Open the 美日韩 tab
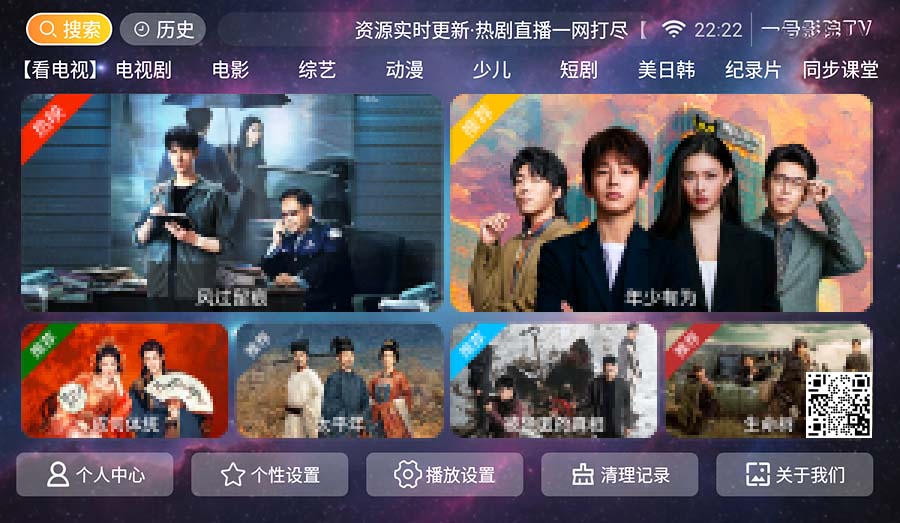 click(x=666, y=70)
